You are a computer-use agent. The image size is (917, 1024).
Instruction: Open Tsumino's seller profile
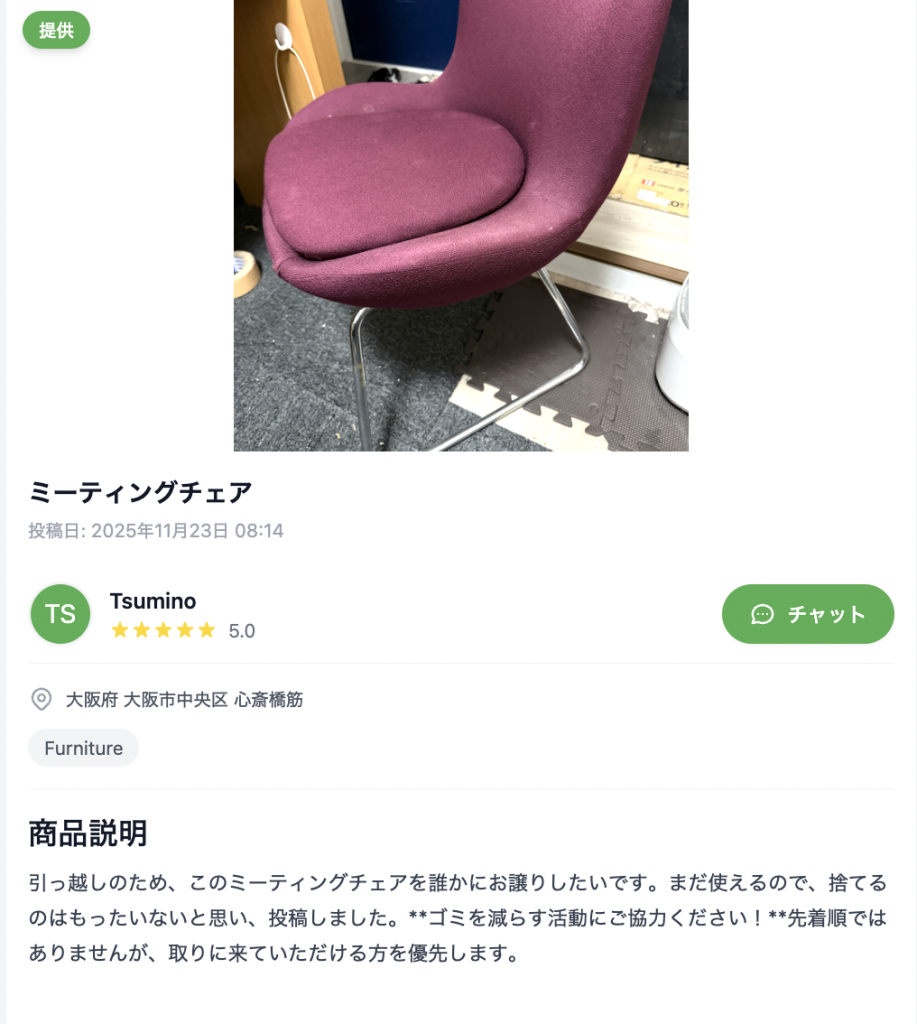point(152,601)
